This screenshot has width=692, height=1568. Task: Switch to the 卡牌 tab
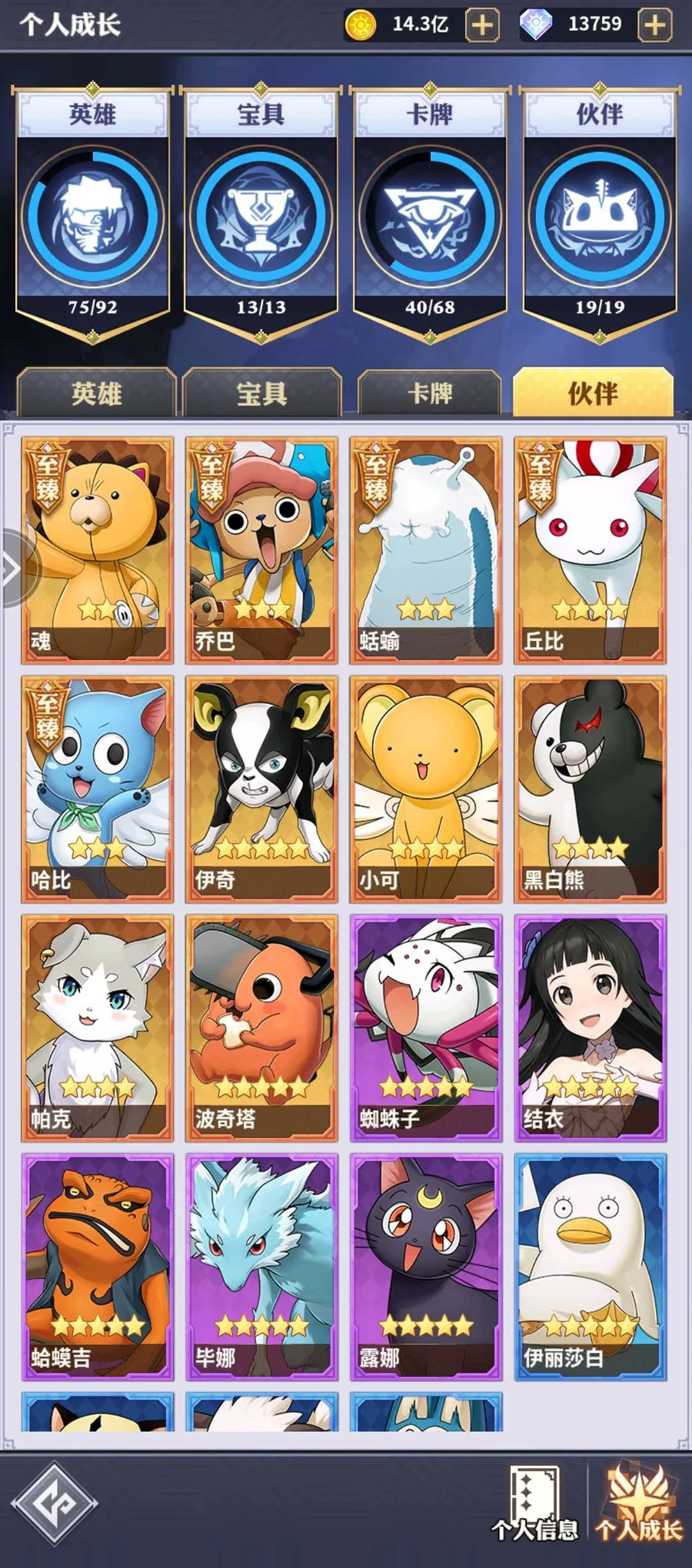(x=430, y=394)
